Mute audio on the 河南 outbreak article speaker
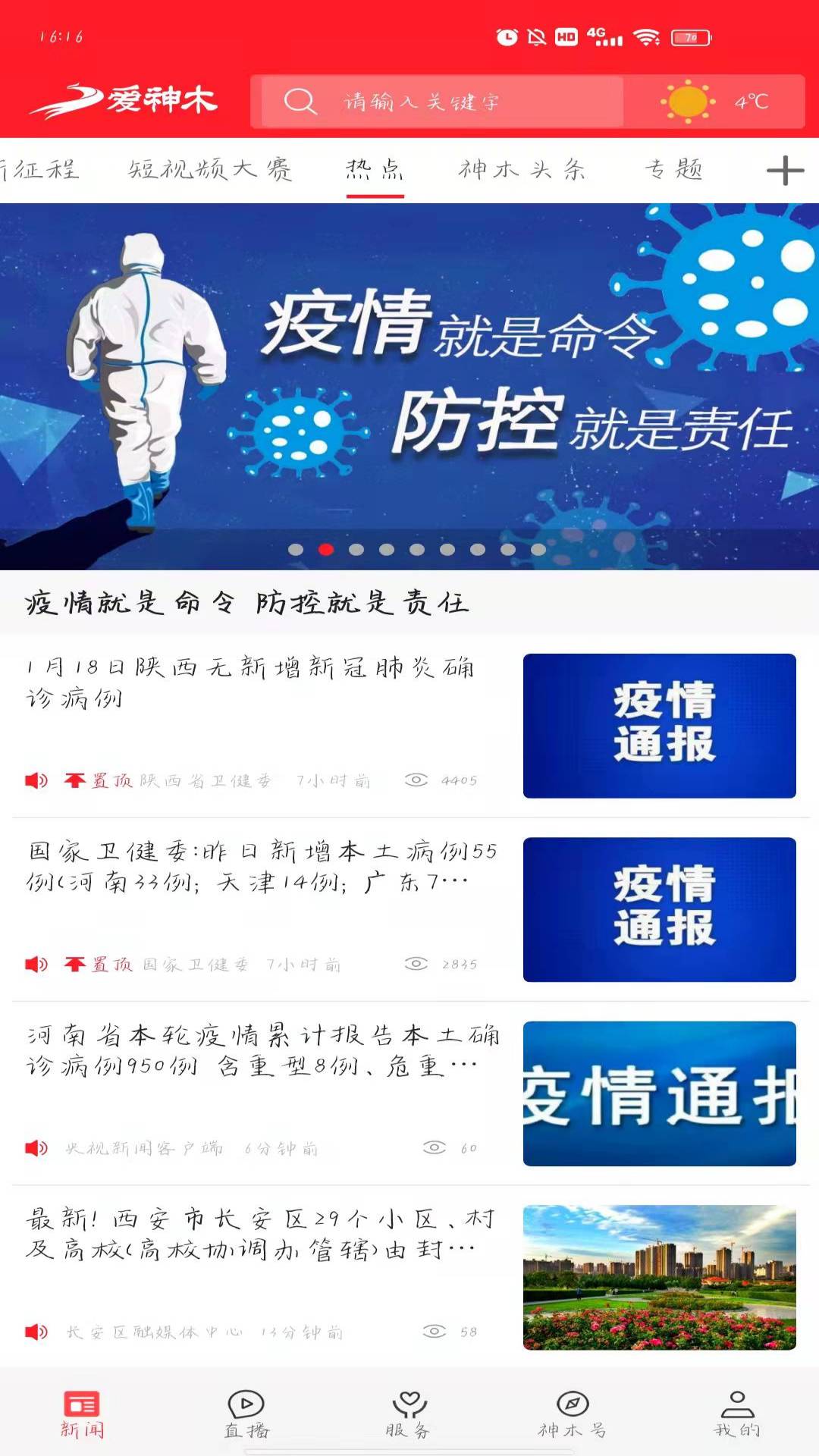Screen dimensions: 819x1456 click(36, 1148)
